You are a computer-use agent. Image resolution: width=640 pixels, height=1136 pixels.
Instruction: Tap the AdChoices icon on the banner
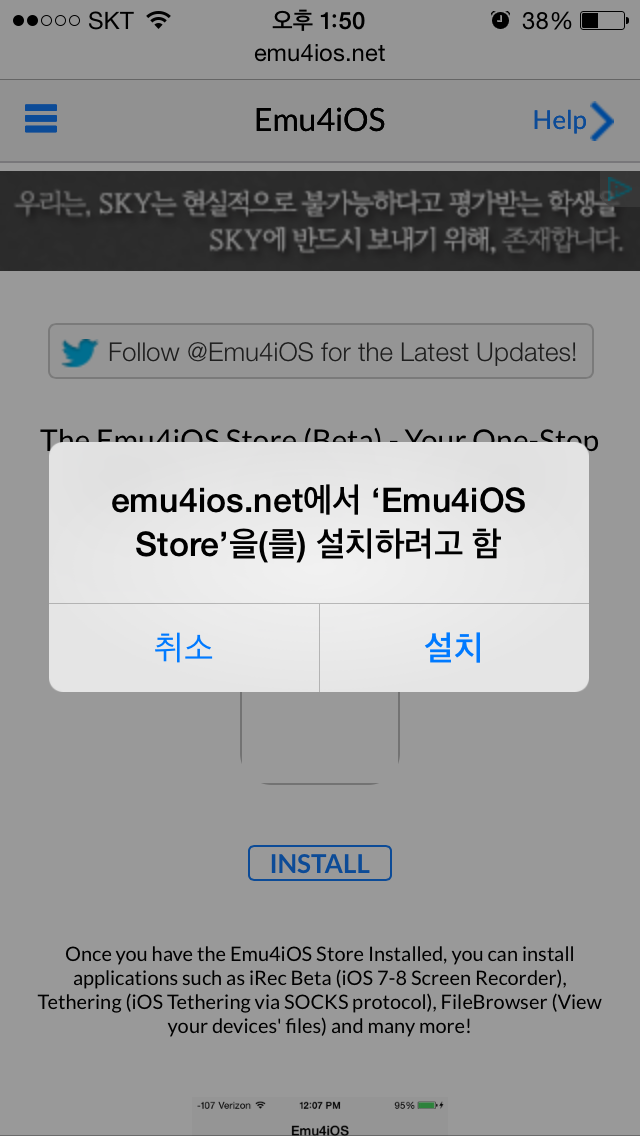coord(619,187)
